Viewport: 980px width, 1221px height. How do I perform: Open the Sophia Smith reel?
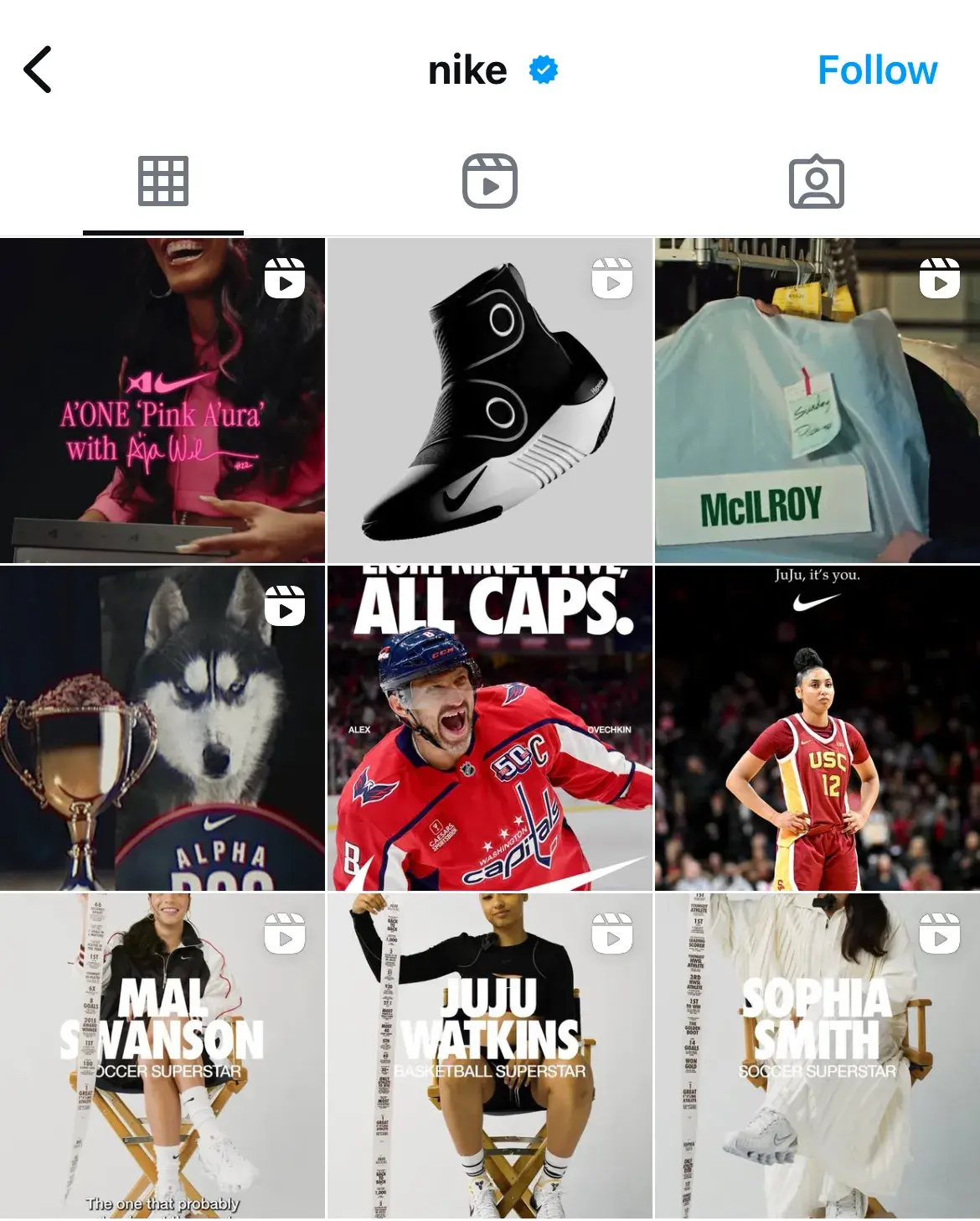coord(817,1054)
